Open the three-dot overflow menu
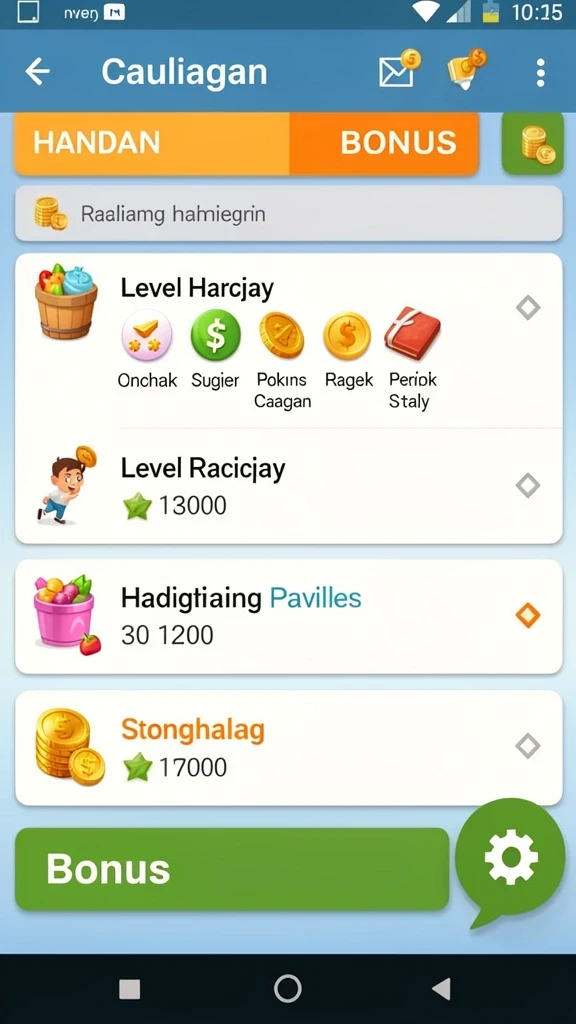This screenshot has width=576, height=1024. 540,72
